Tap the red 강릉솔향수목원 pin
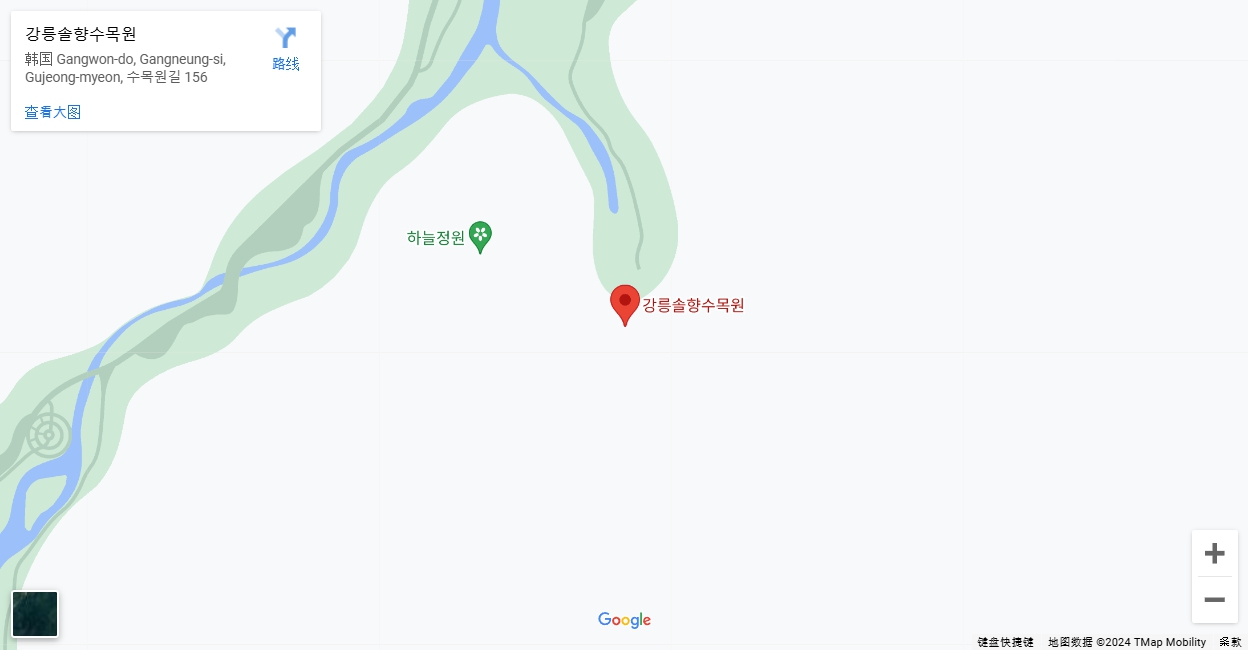 coord(625,304)
